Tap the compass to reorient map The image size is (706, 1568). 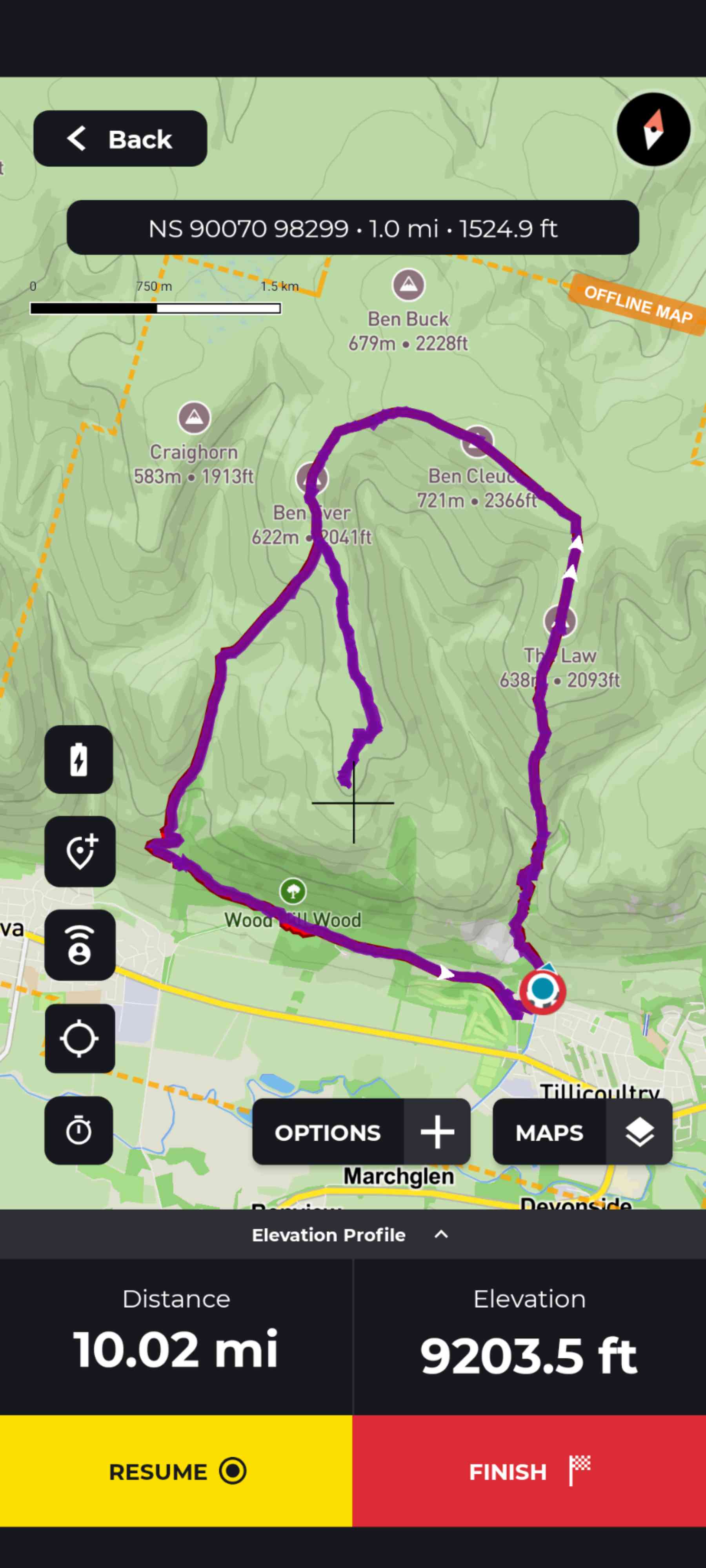(653, 130)
